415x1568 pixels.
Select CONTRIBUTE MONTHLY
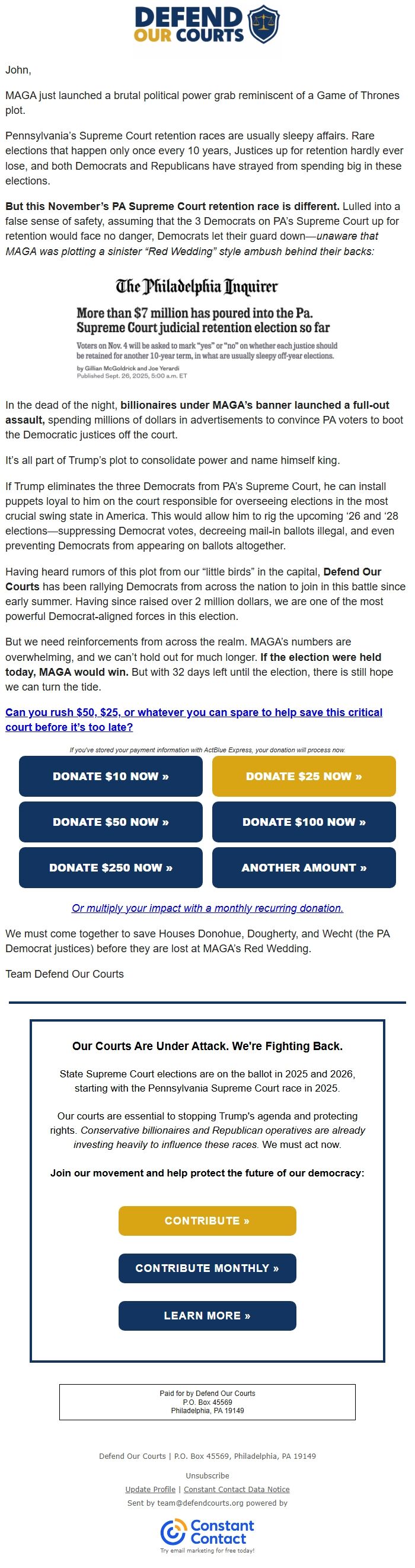point(207,1268)
